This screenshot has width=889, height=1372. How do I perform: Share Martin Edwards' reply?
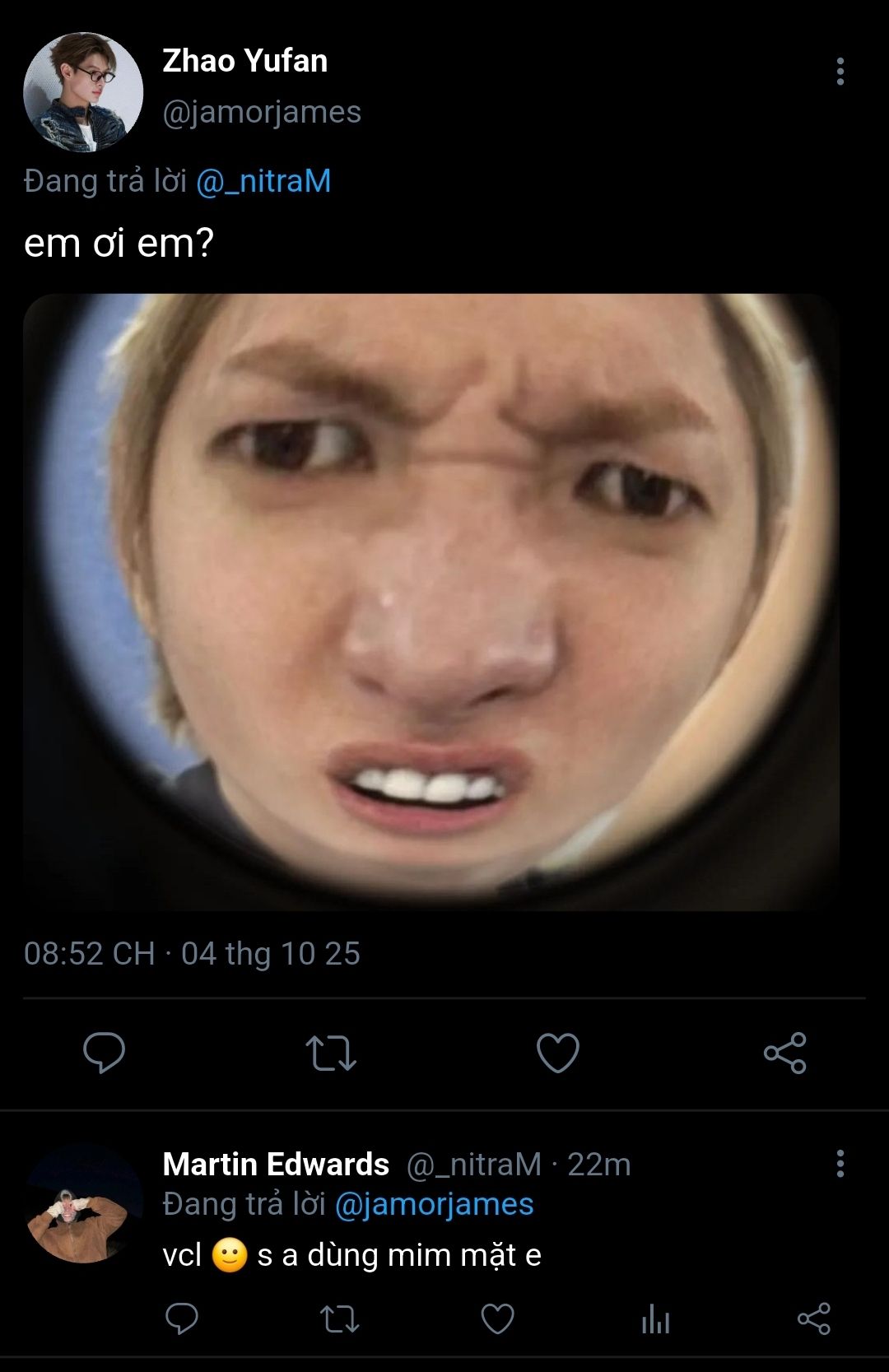coord(813,1319)
